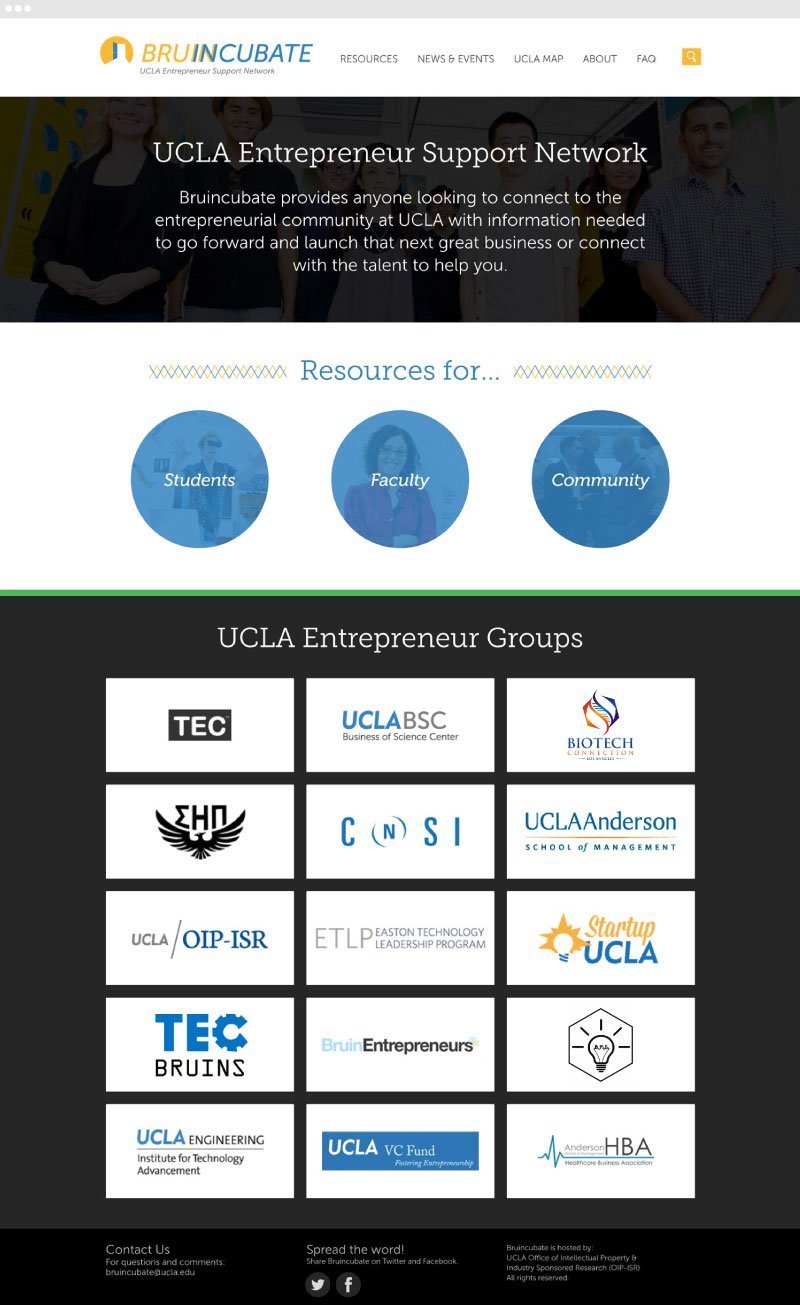800x1305 pixels.
Task: Open the UCLA BSC group card
Action: pyautogui.click(x=400, y=725)
